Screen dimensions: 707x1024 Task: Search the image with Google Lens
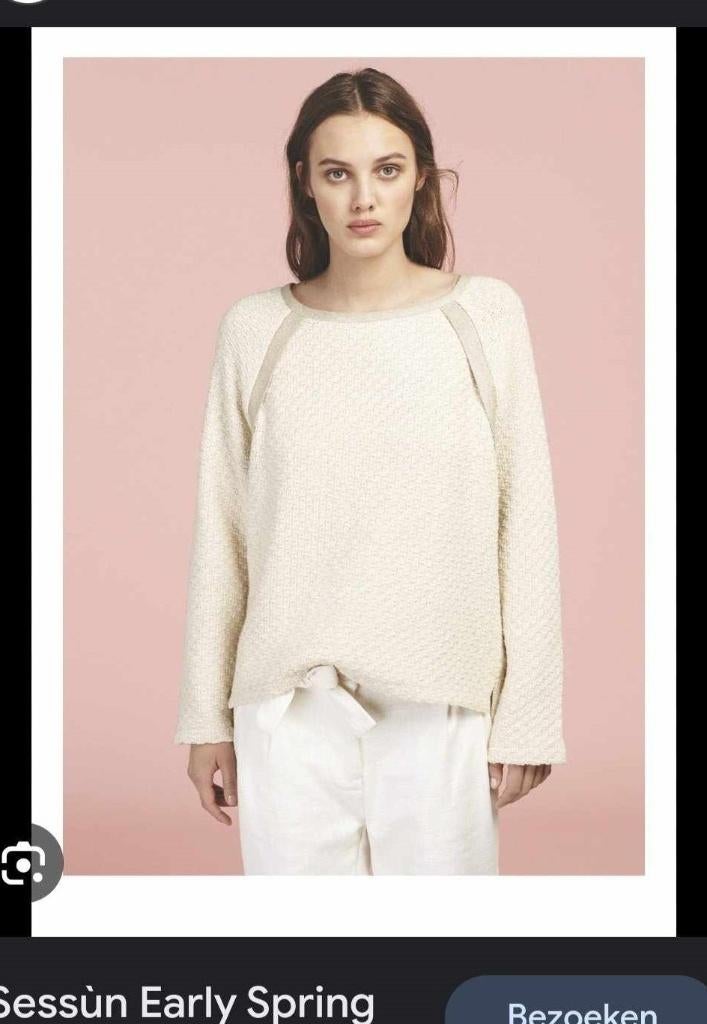point(25,862)
